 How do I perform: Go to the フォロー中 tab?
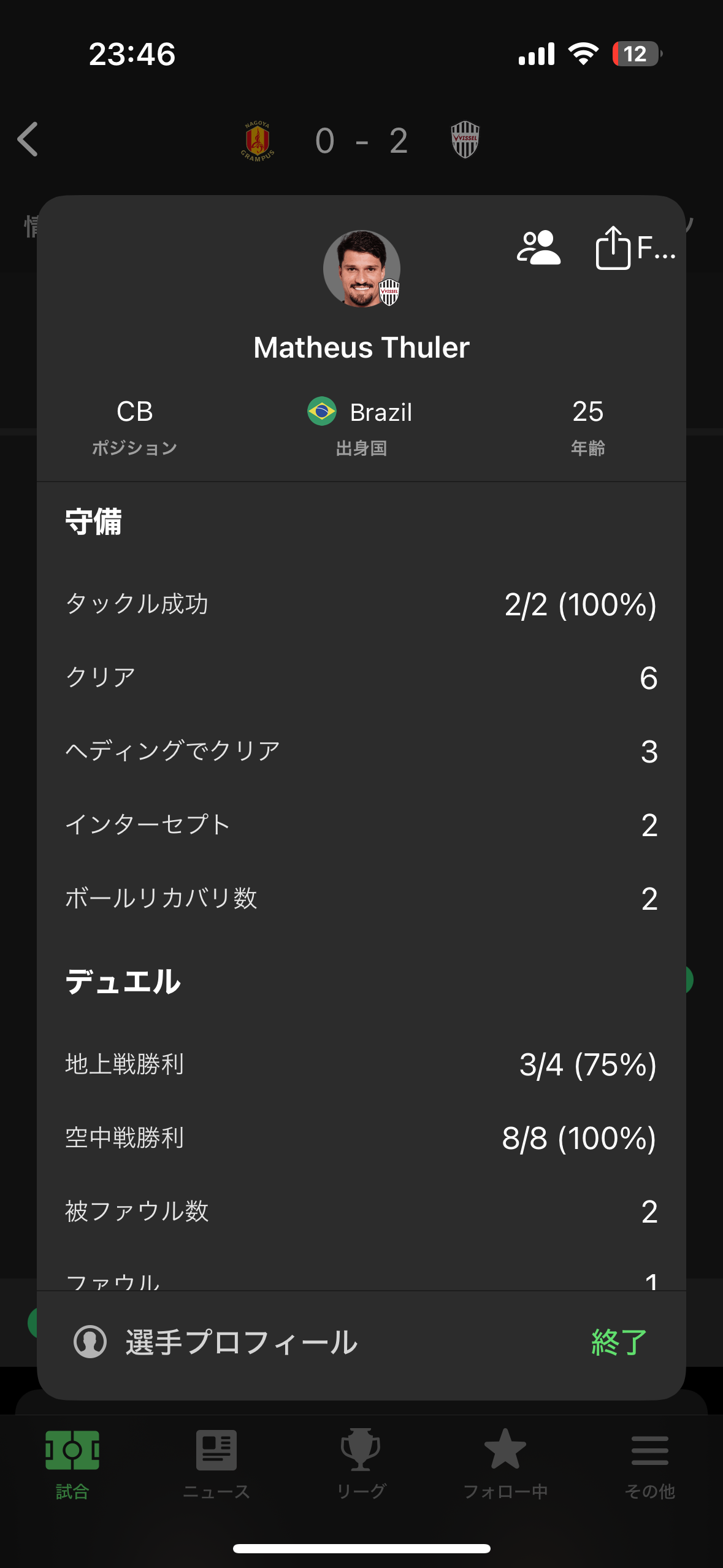click(x=505, y=1464)
